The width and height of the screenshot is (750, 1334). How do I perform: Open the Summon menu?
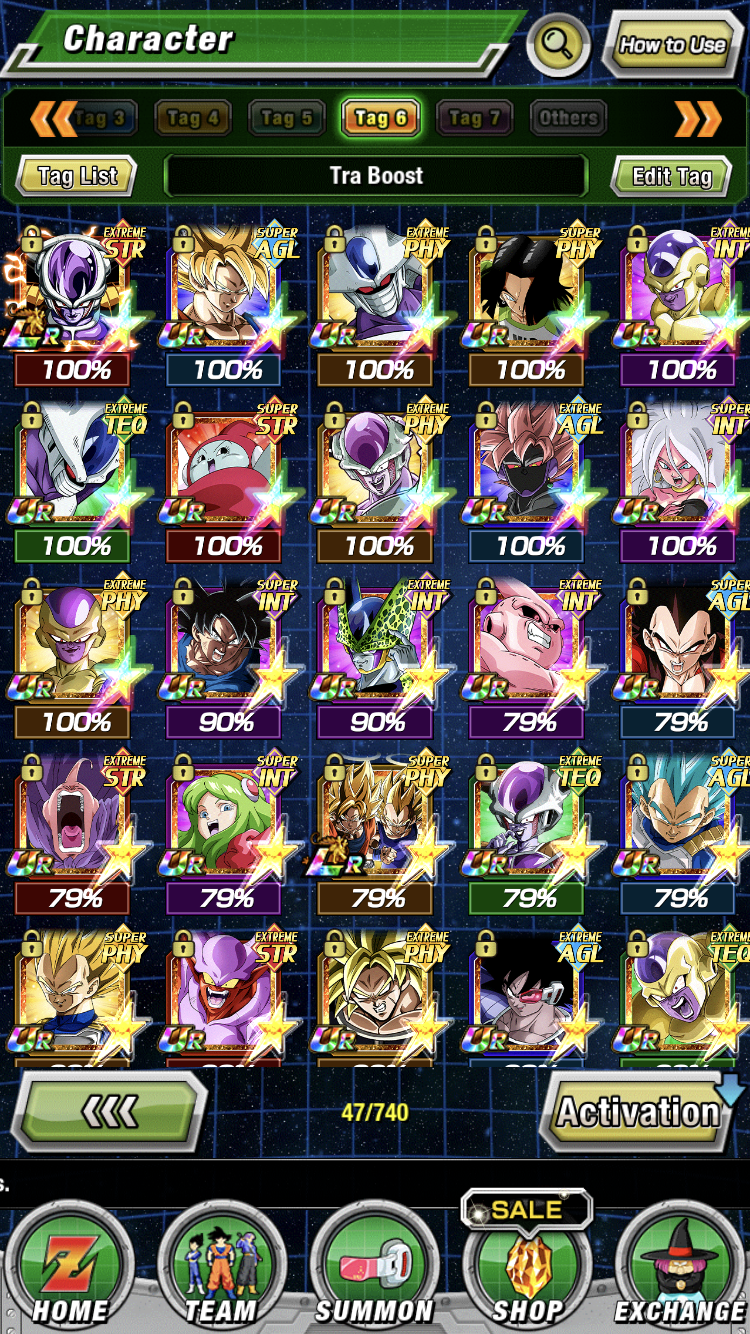(x=374, y=1264)
